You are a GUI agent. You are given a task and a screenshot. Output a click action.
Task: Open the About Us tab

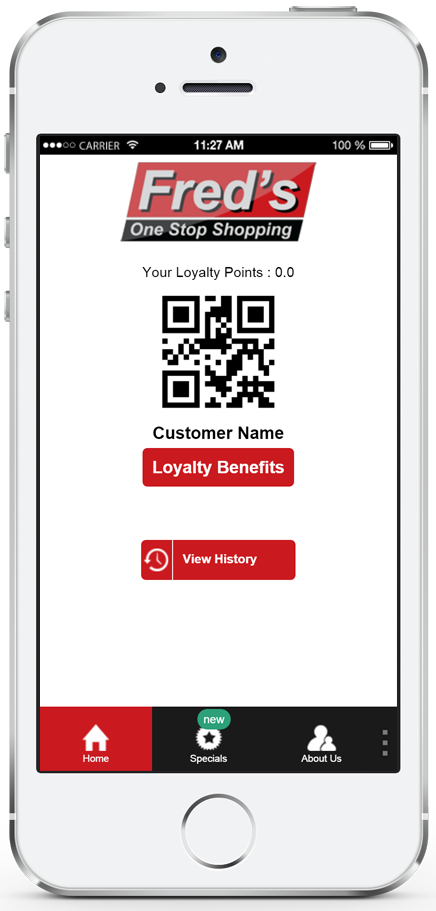tap(321, 740)
